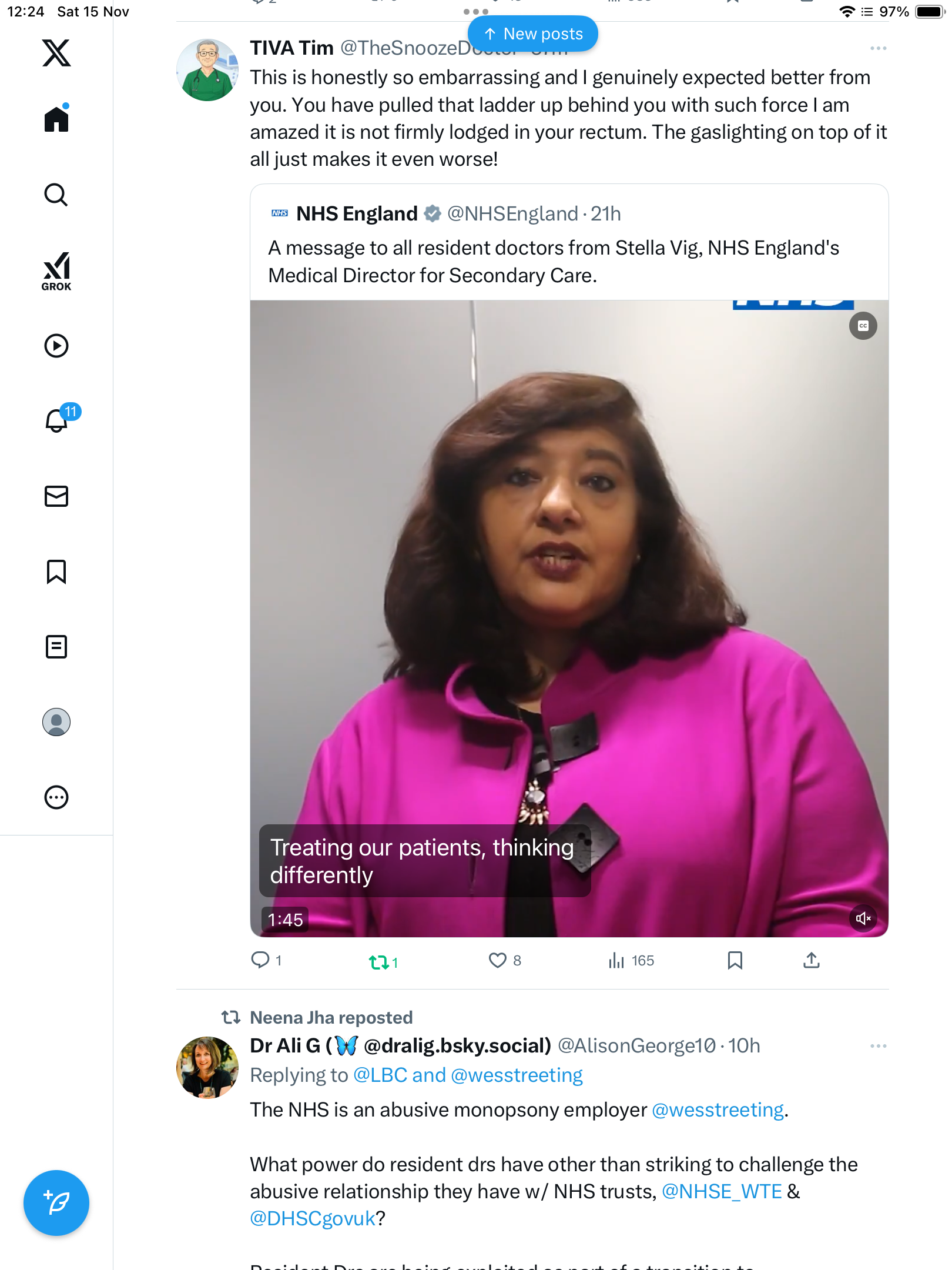The width and height of the screenshot is (952, 1270).
Task: Open direct messages inbox
Action: (56, 496)
